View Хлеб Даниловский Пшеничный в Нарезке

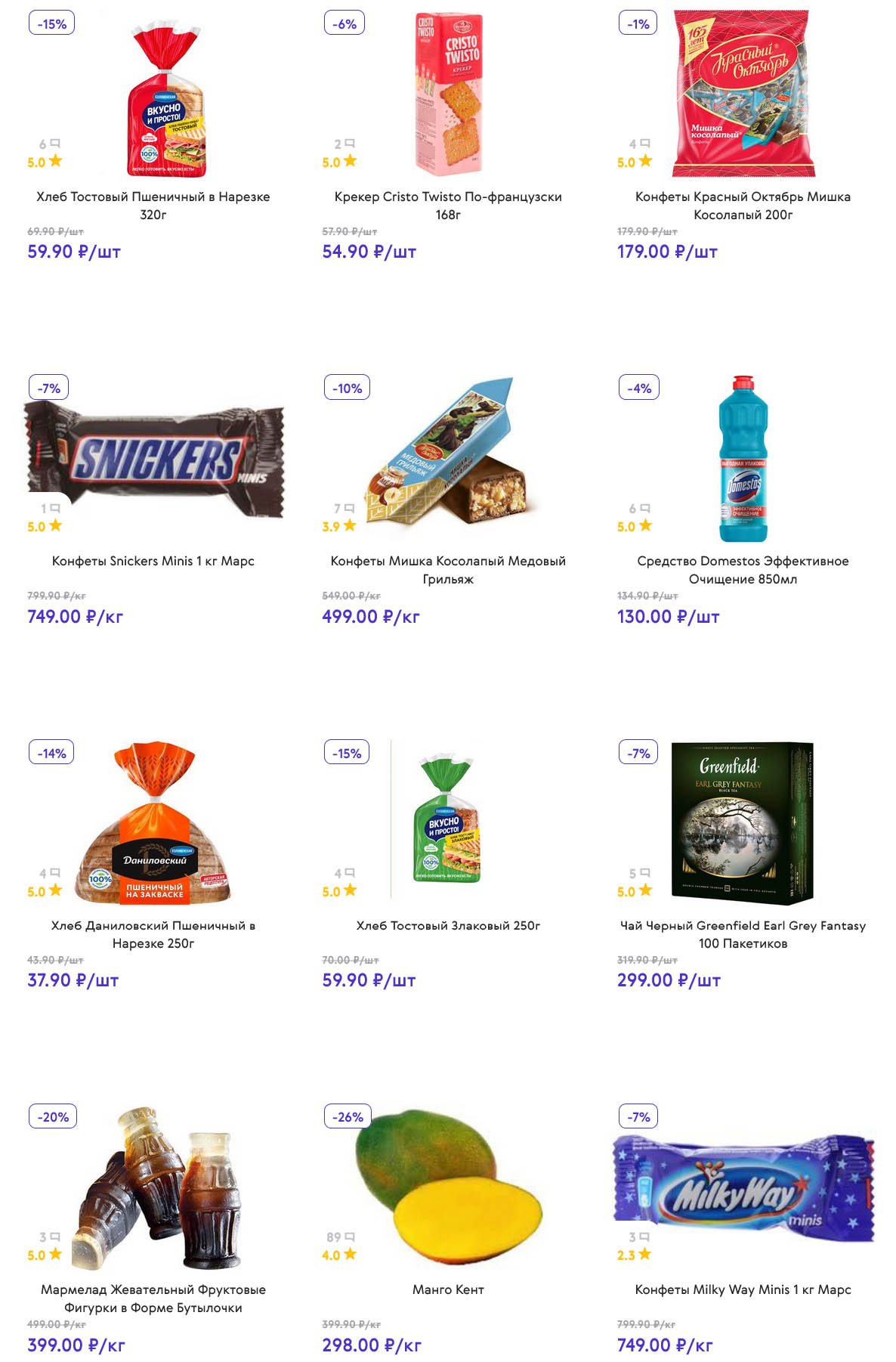pyautogui.click(x=153, y=933)
